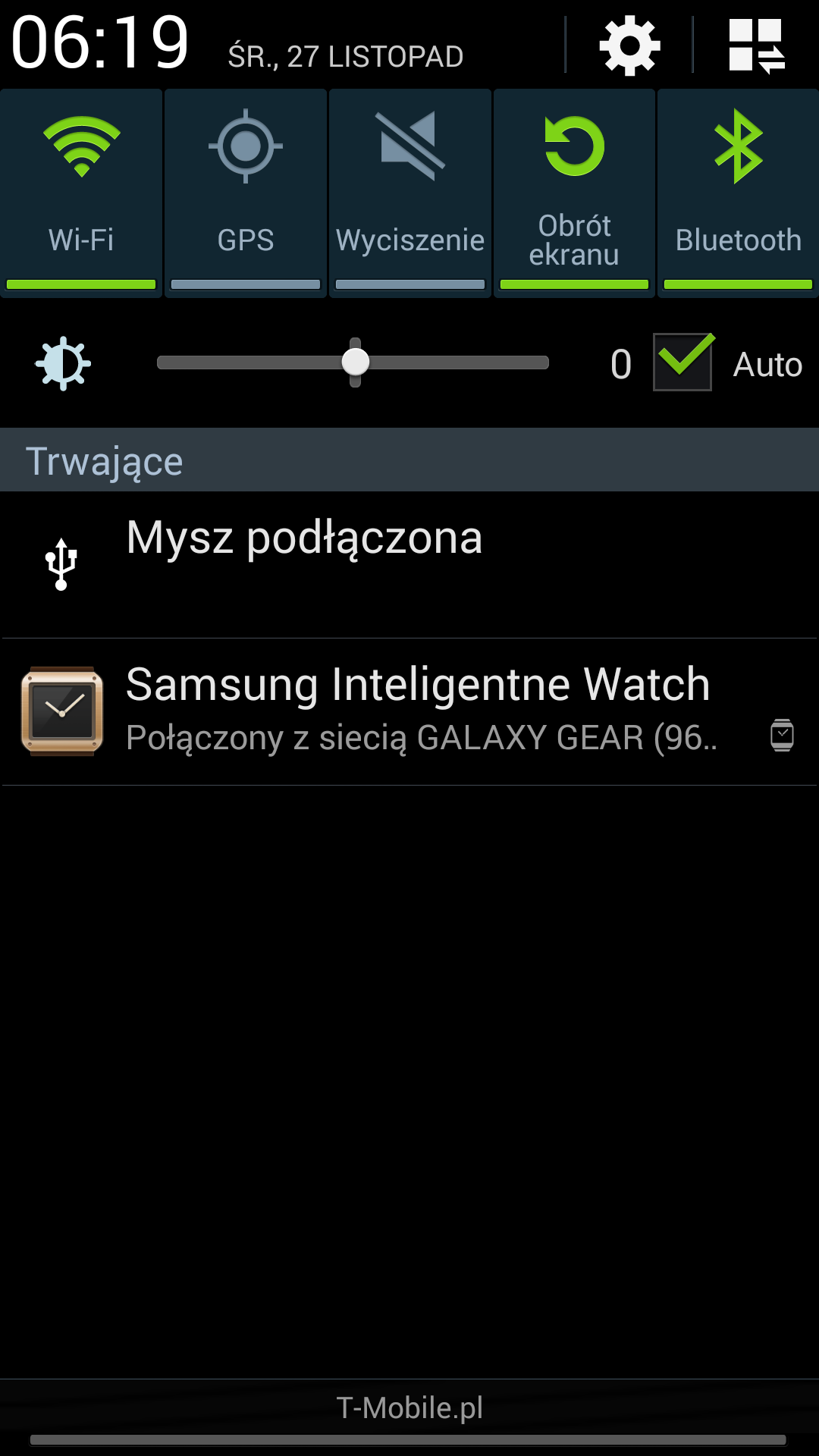
Task: Expand the full quick settings grid
Action: coord(756,47)
